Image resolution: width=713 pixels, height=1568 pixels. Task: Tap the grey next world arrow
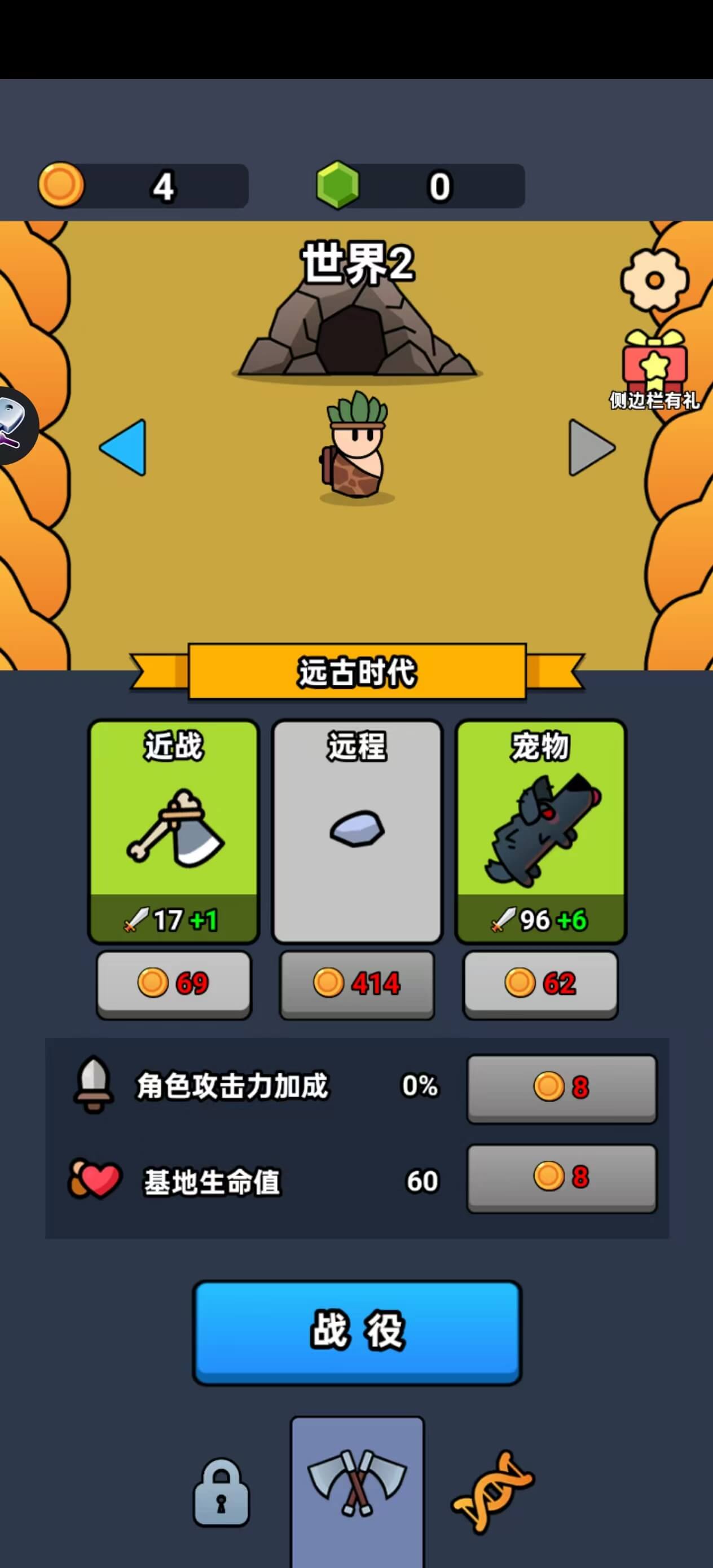click(591, 448)
